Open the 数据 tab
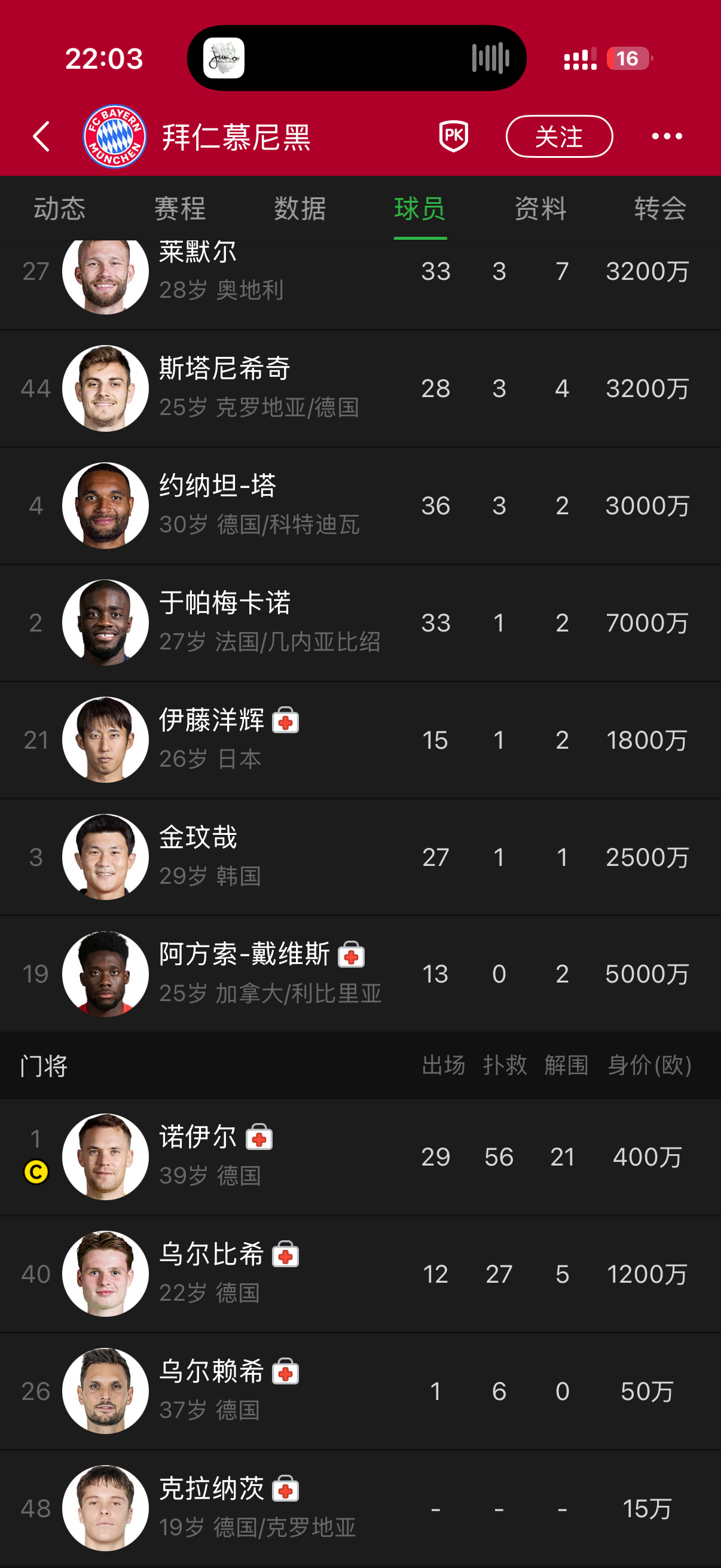Image resolution: width=721 pixels, height=1568 pixels. click(300, 209)
